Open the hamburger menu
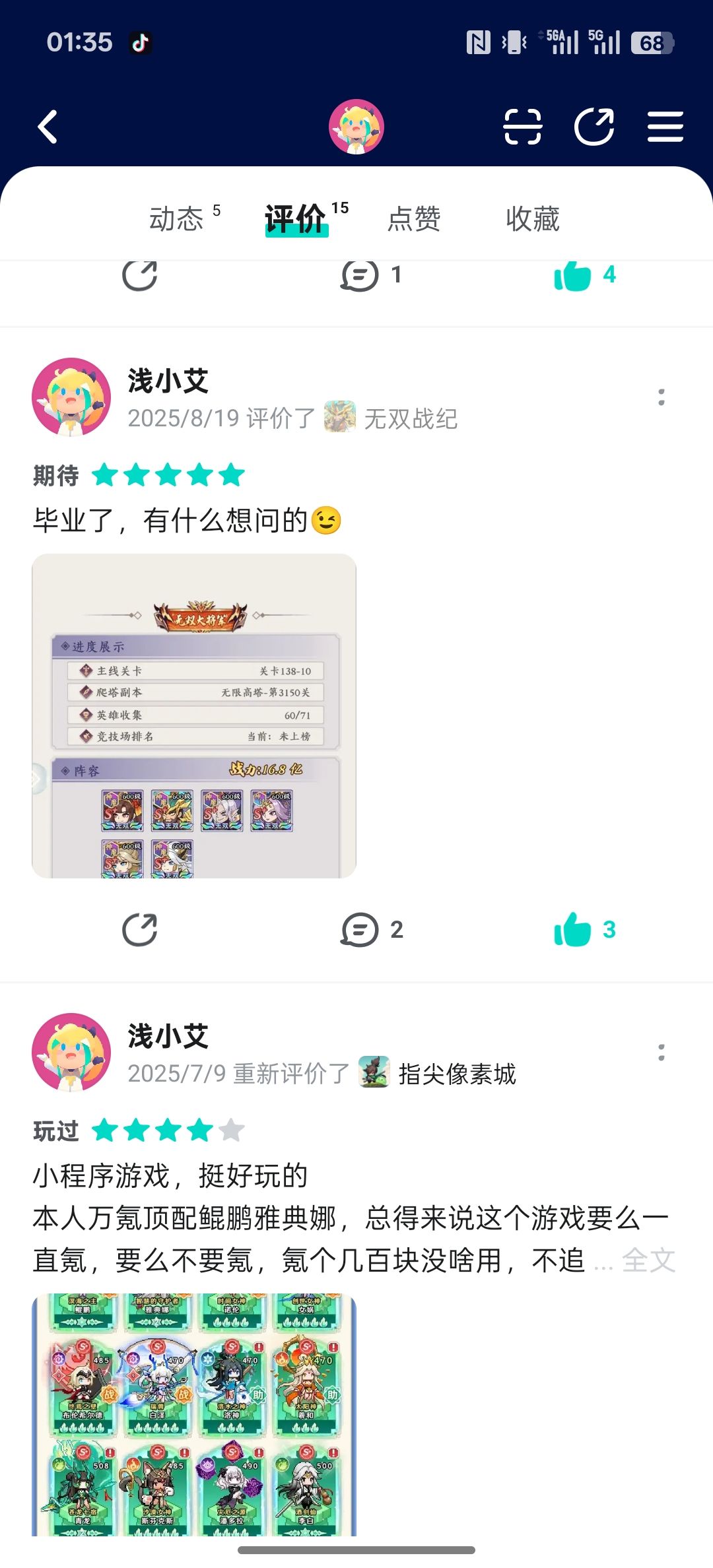This screenshot has height=1568, width=713. tap(665, 127)
